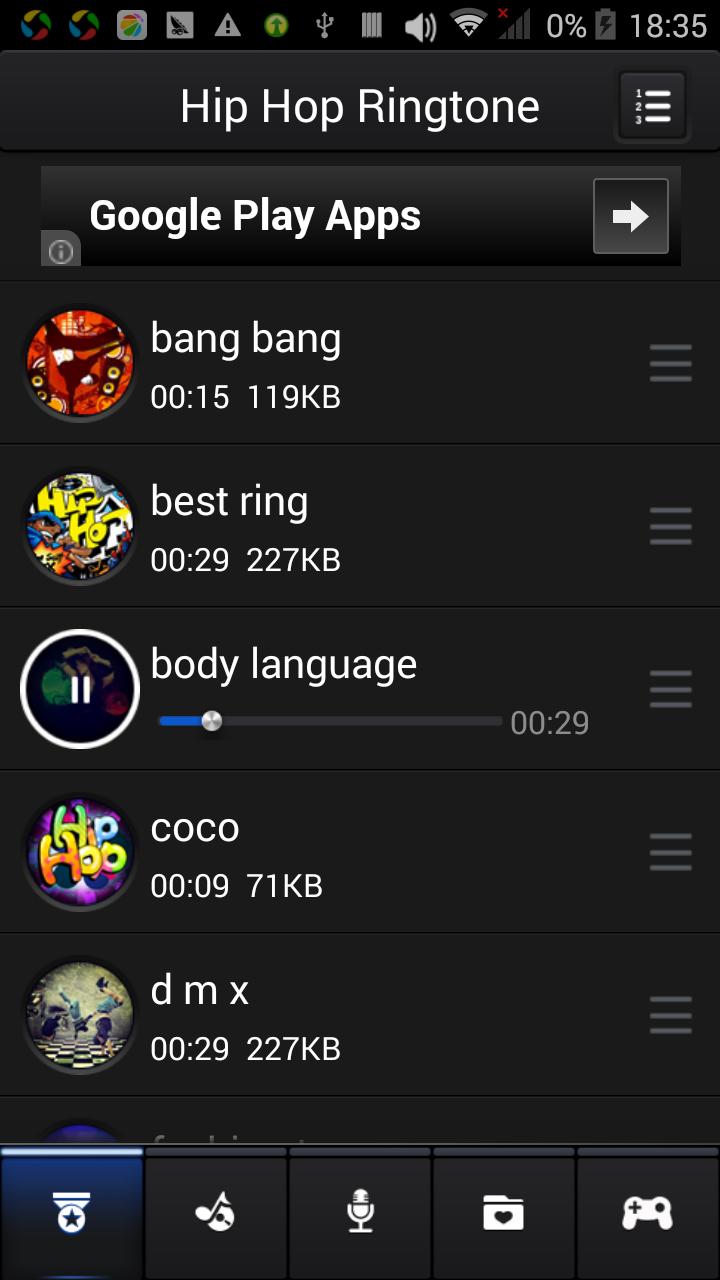Open the options menu for coco
This screenshot has height=1280, width=720.
click(x=669, y=851)
